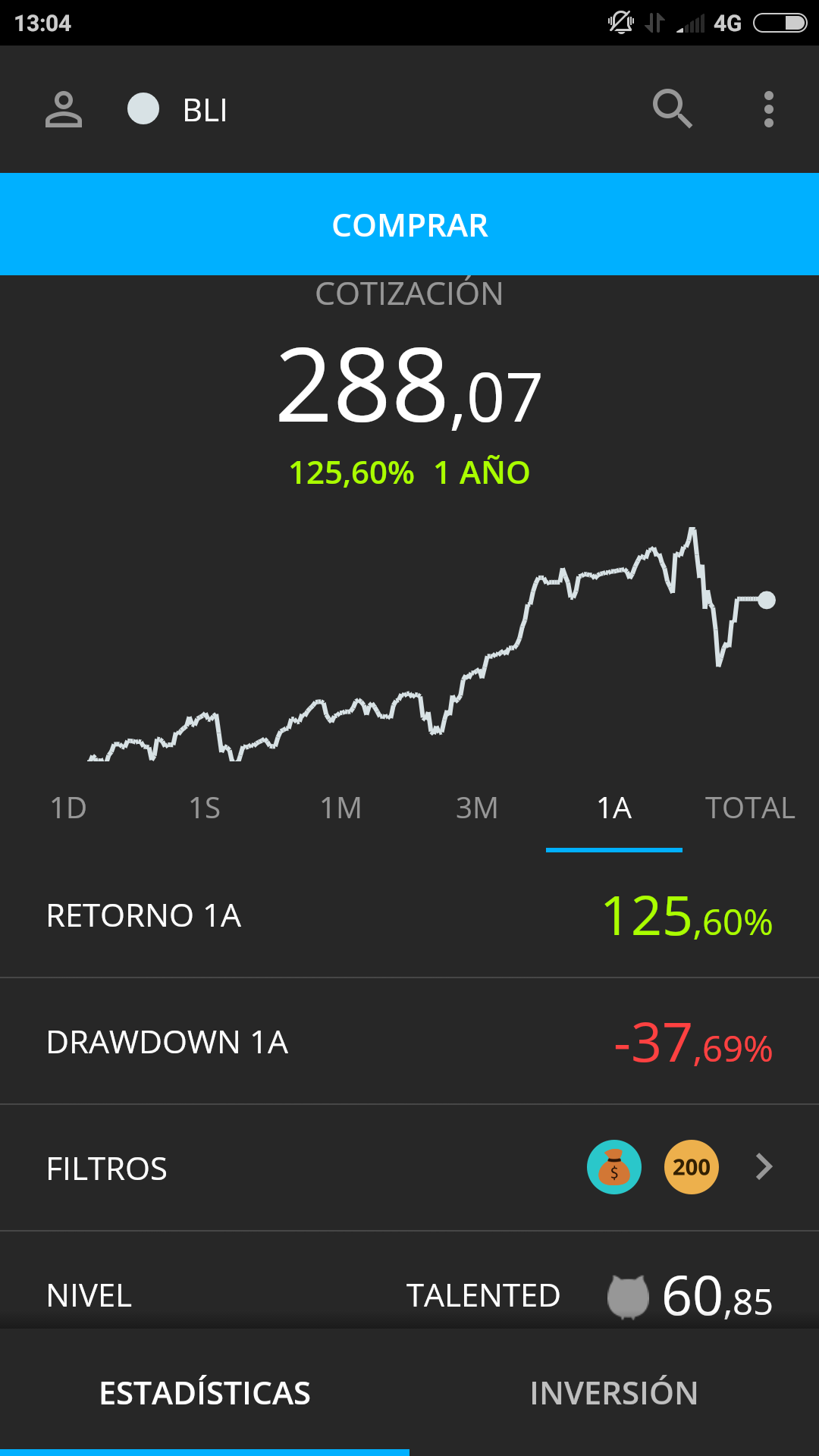Select the ESTADÍSTICAS tab

[205, 1393]
